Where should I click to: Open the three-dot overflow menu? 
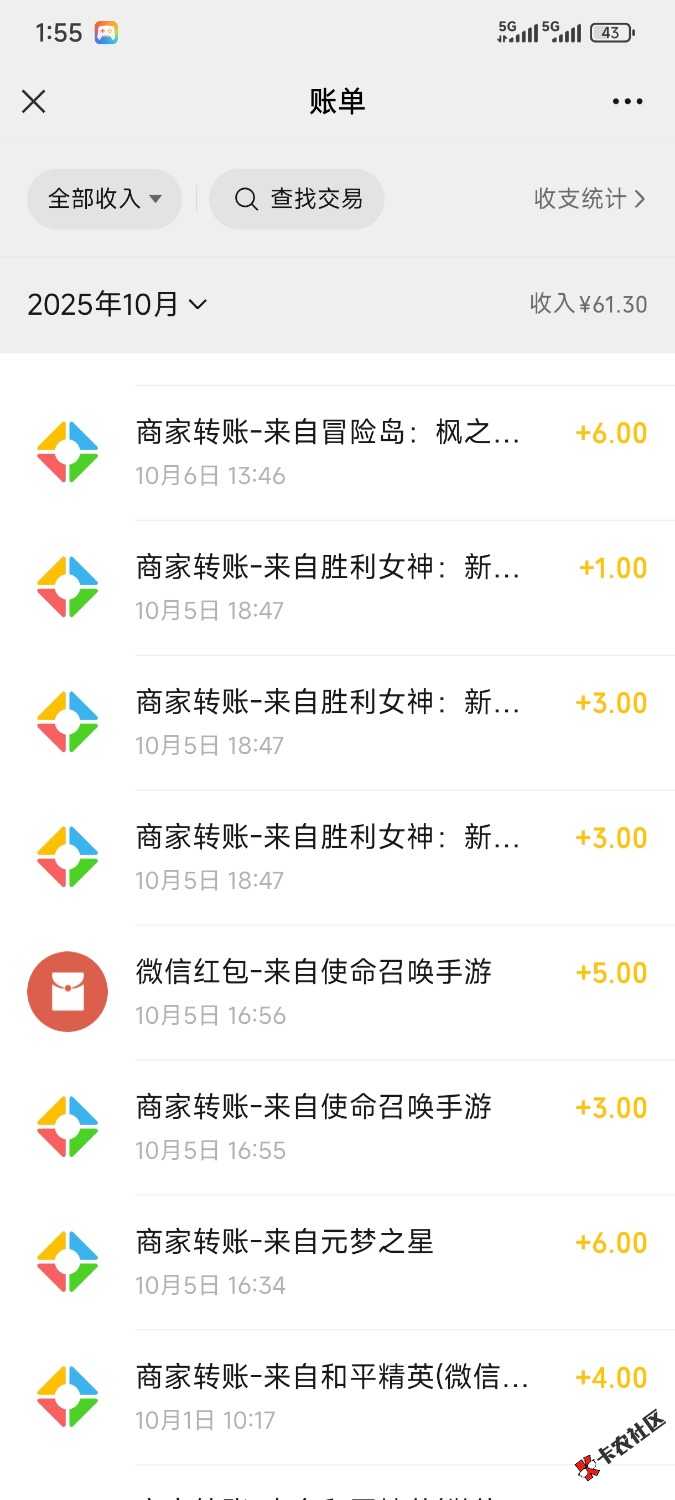[627, 101]
